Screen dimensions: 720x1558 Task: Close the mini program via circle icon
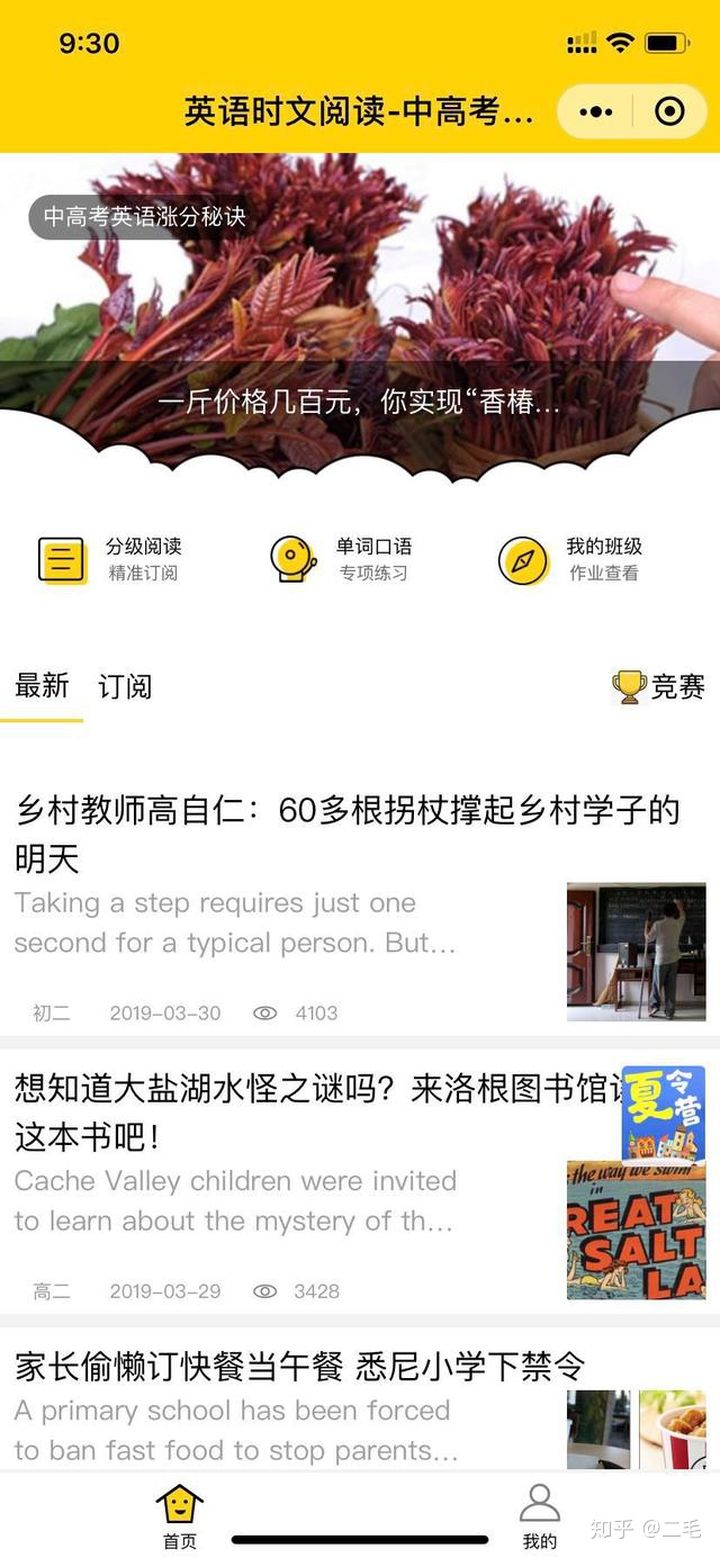tap(669, 111)
